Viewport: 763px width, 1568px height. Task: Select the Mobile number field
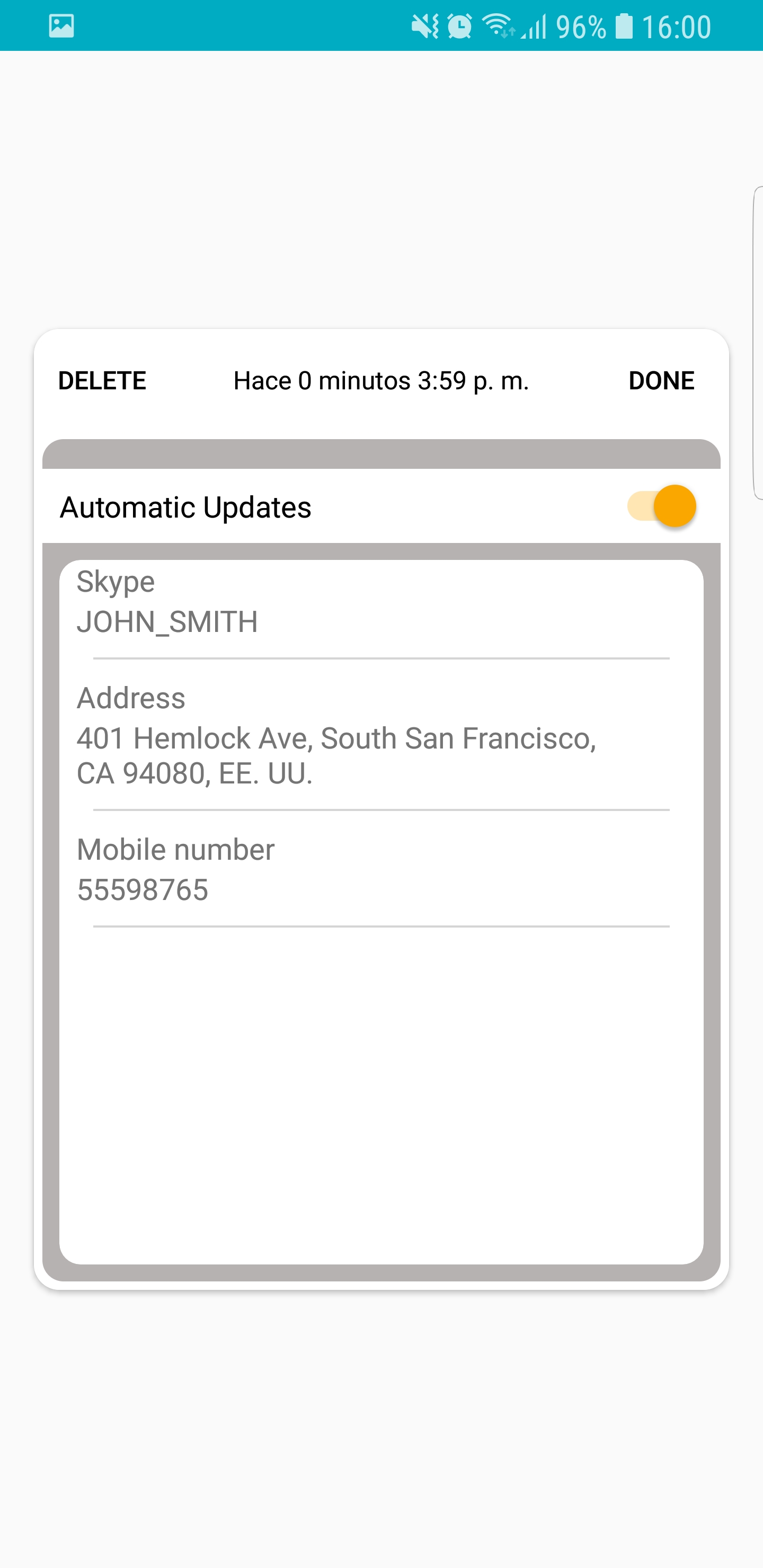coord(380,870)
